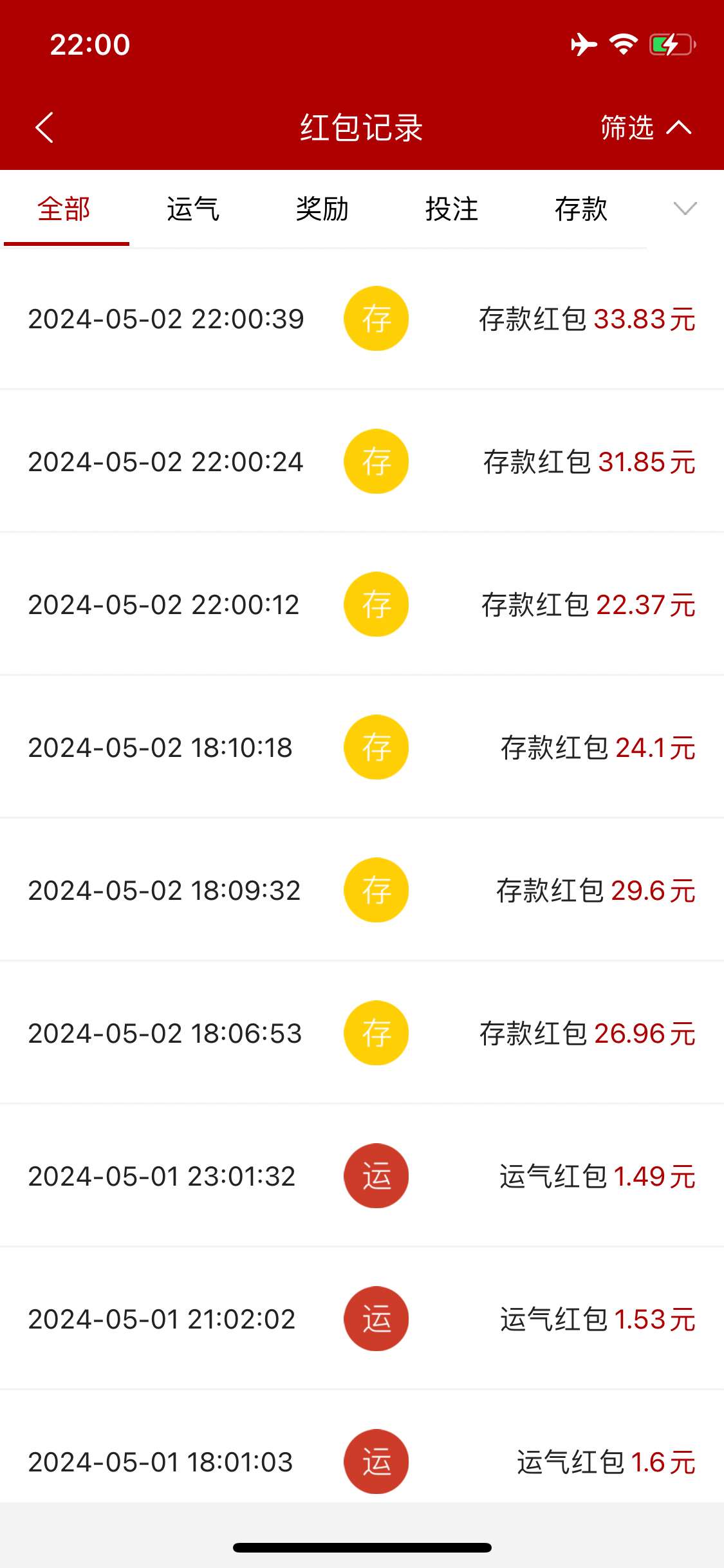Switch to the 全部 tab
This screenshot has width=724, height=1568.
(64, 209)
